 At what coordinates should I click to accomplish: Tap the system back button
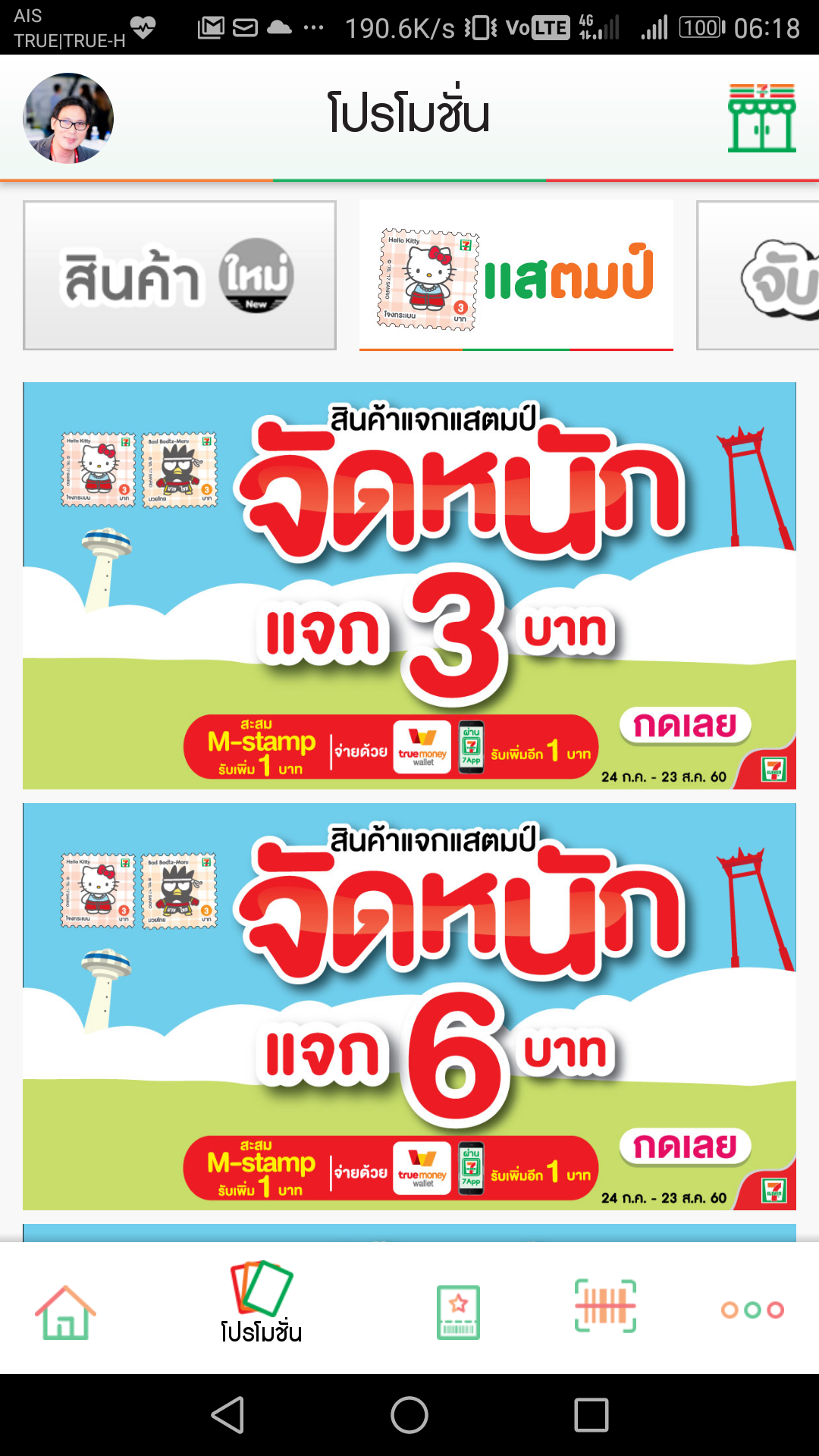[x=227, y=1415]
